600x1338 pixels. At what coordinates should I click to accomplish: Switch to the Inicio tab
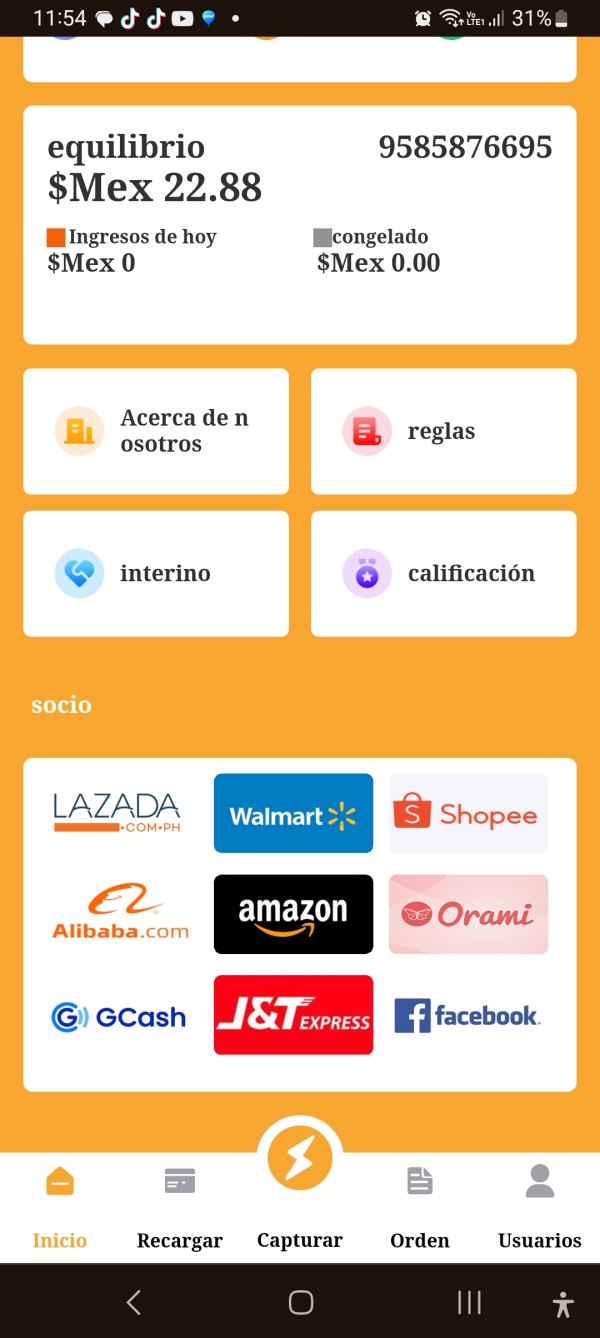point(60,1207)
